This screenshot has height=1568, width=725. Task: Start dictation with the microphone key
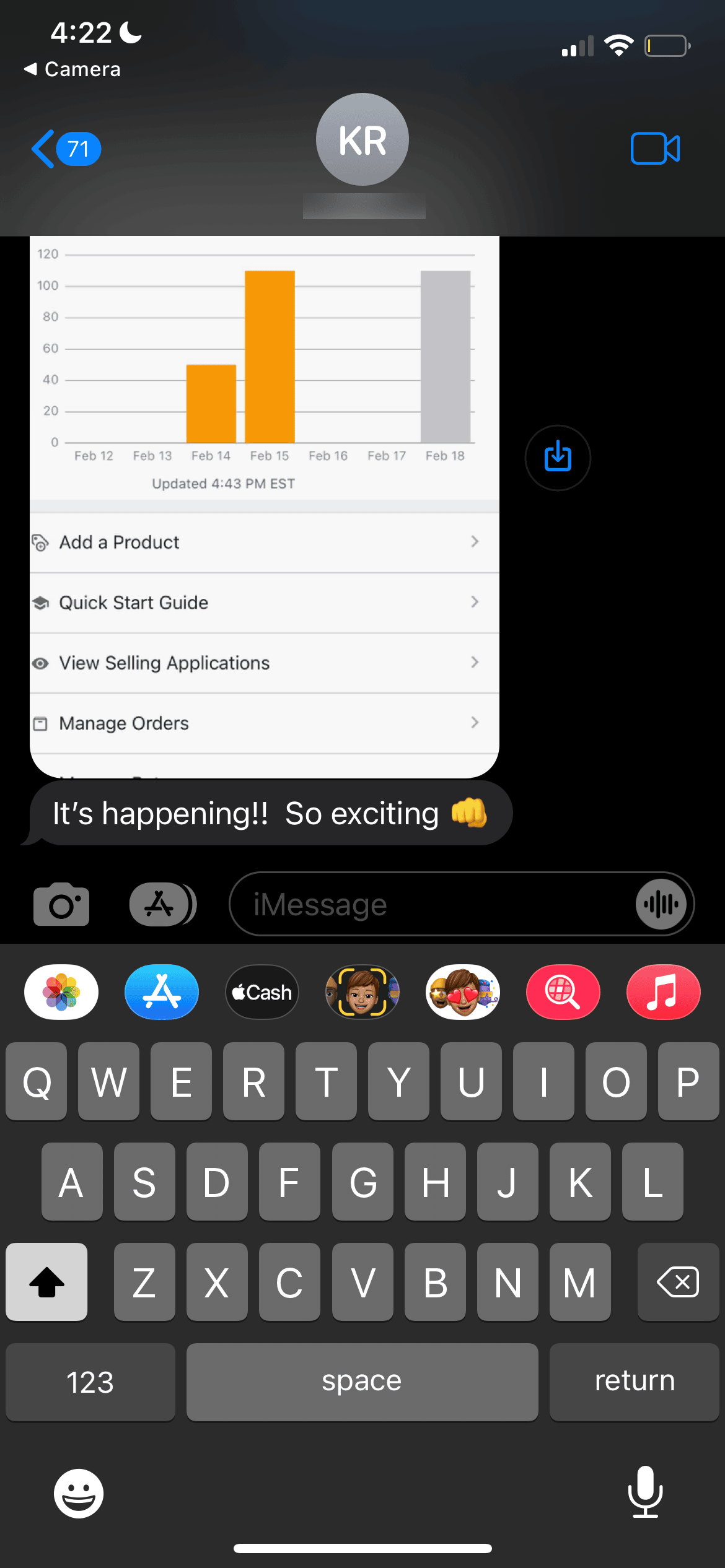[646, 1492]
